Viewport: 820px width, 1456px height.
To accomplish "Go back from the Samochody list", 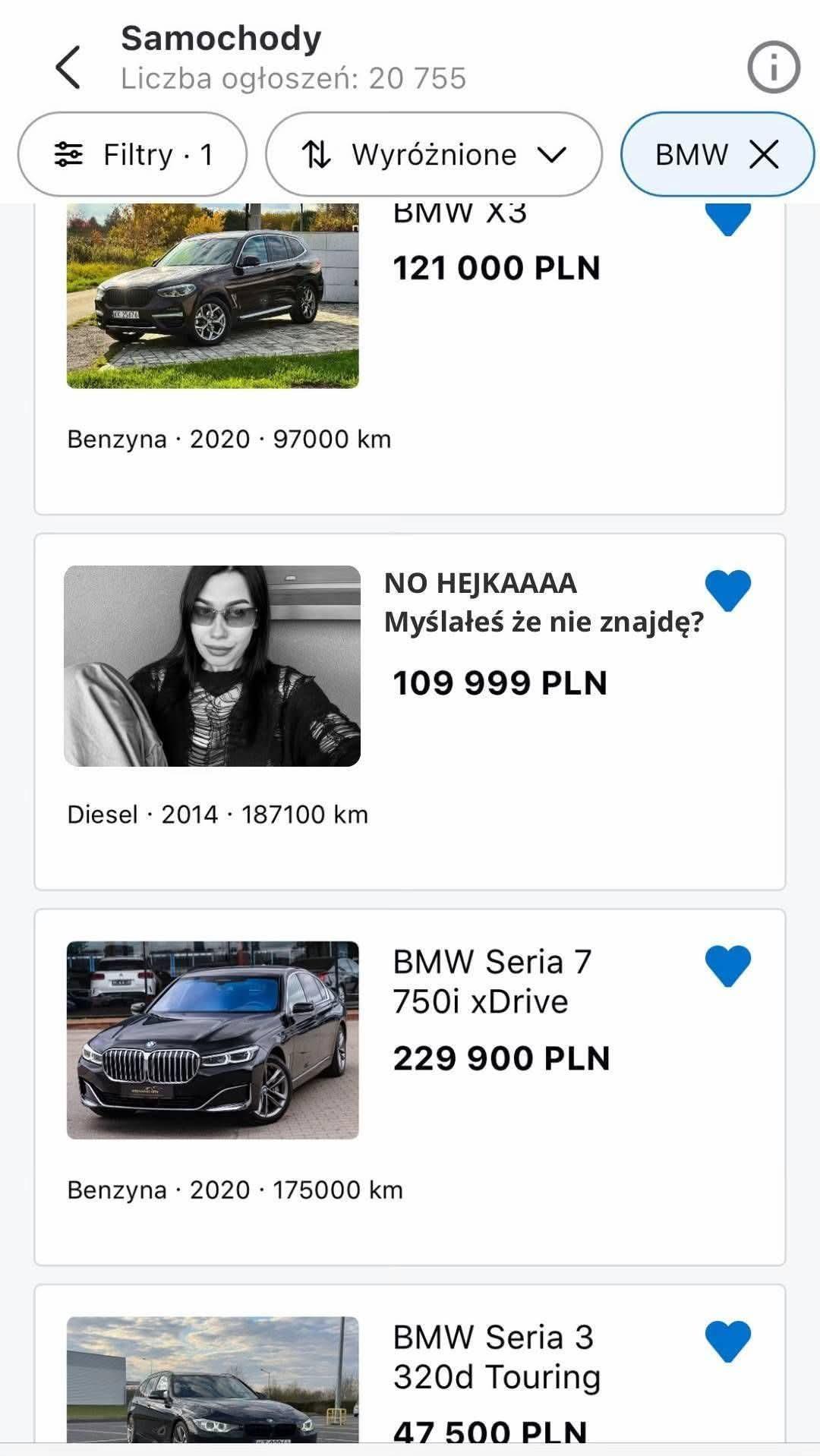I will (x=68, y=67).
